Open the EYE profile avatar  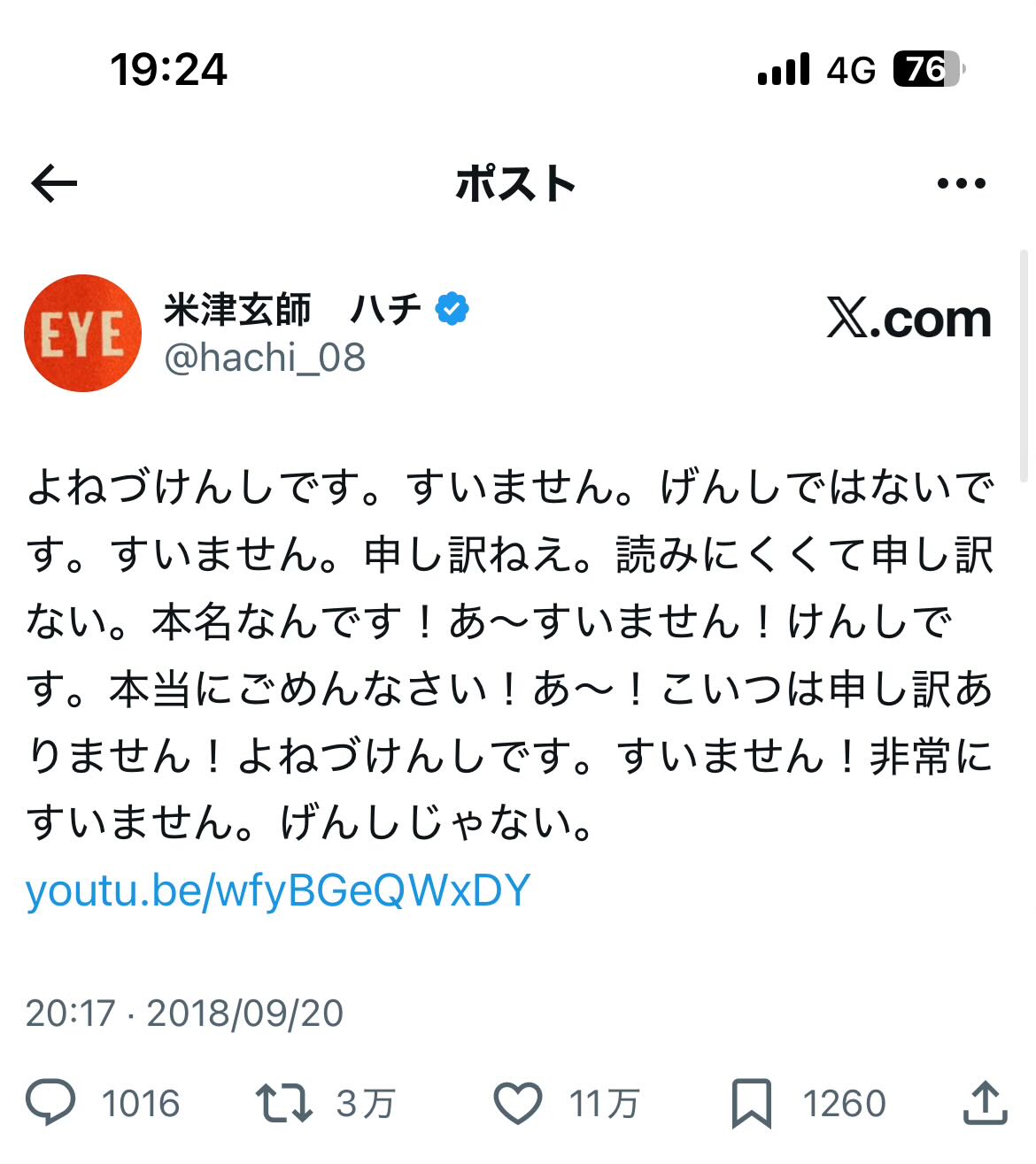(82, 334)
